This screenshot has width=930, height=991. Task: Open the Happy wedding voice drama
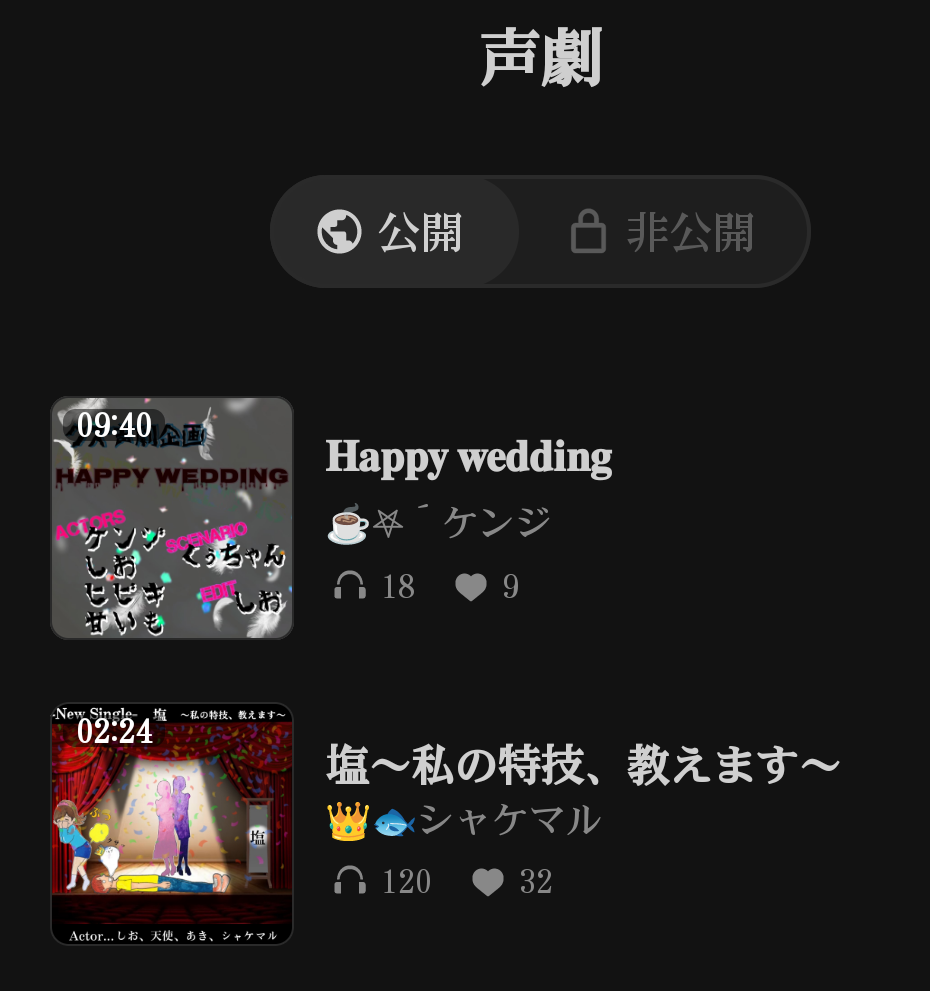468,457
